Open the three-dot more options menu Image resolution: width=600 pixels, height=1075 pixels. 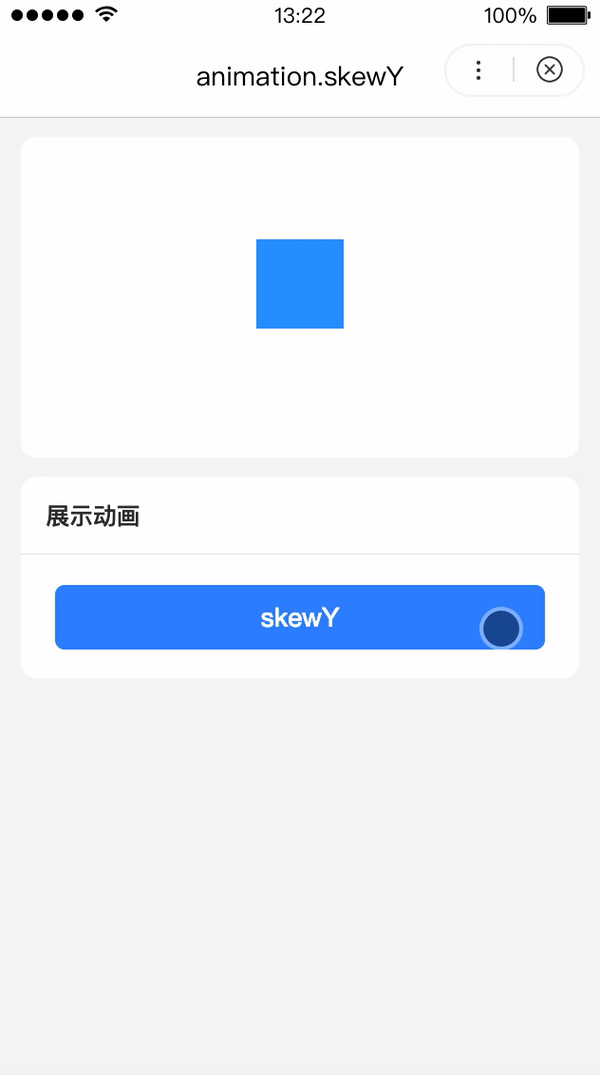tap(479, 70)
